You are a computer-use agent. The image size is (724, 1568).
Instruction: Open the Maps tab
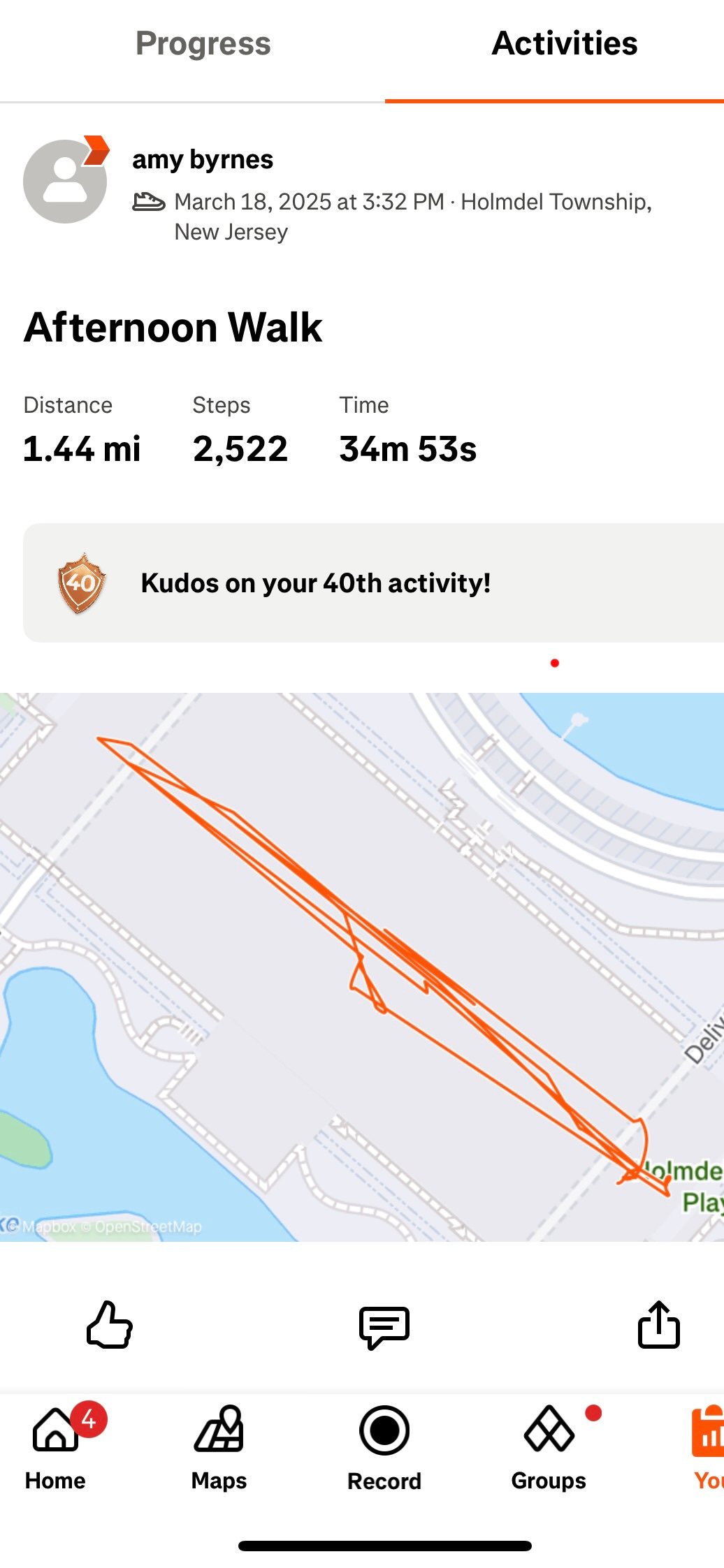pyautogui.click(x=219, y=1447)
